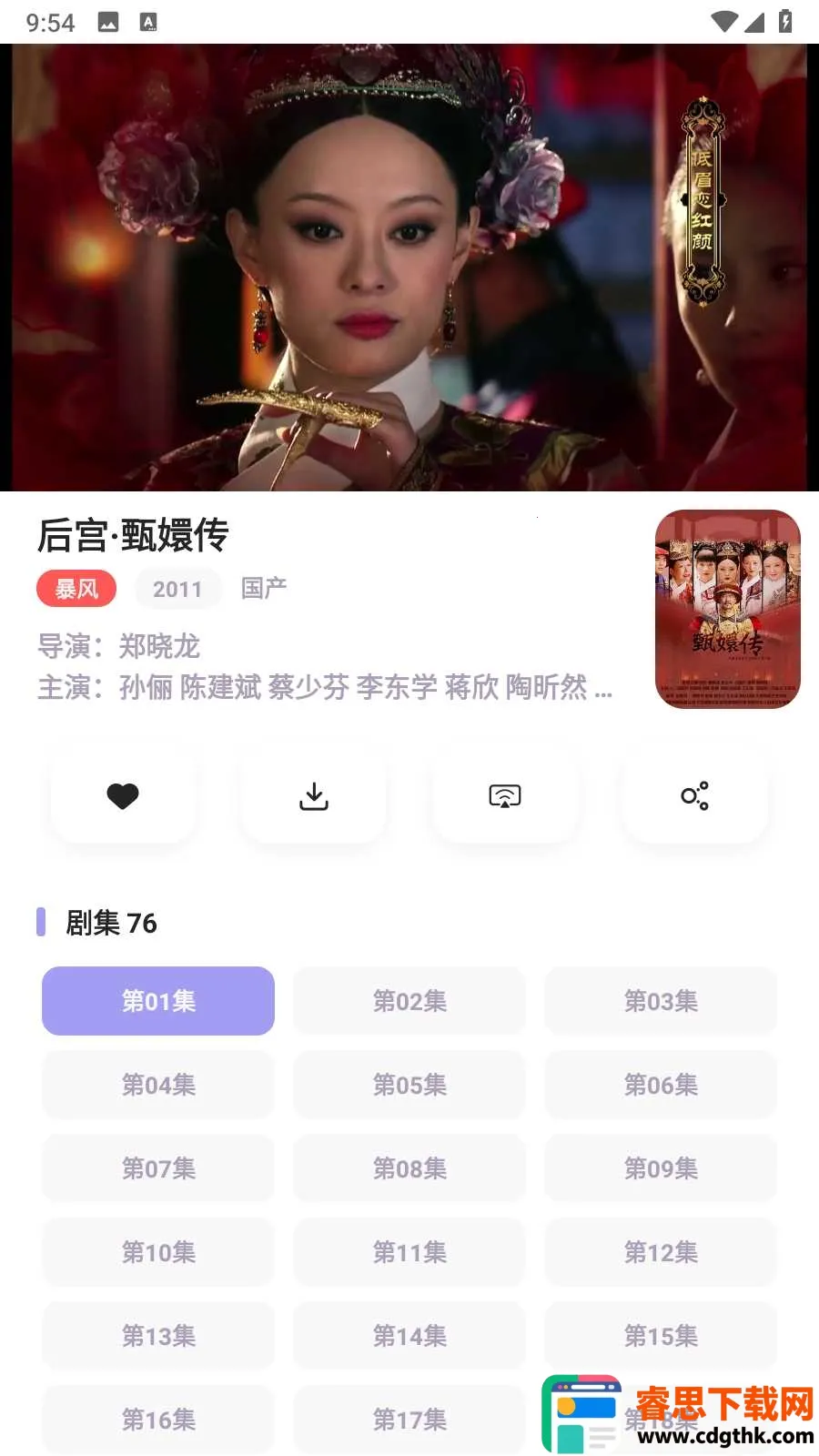Select episode 第16集
The image size is (819, 1456).
click(x=158, y=1420)
